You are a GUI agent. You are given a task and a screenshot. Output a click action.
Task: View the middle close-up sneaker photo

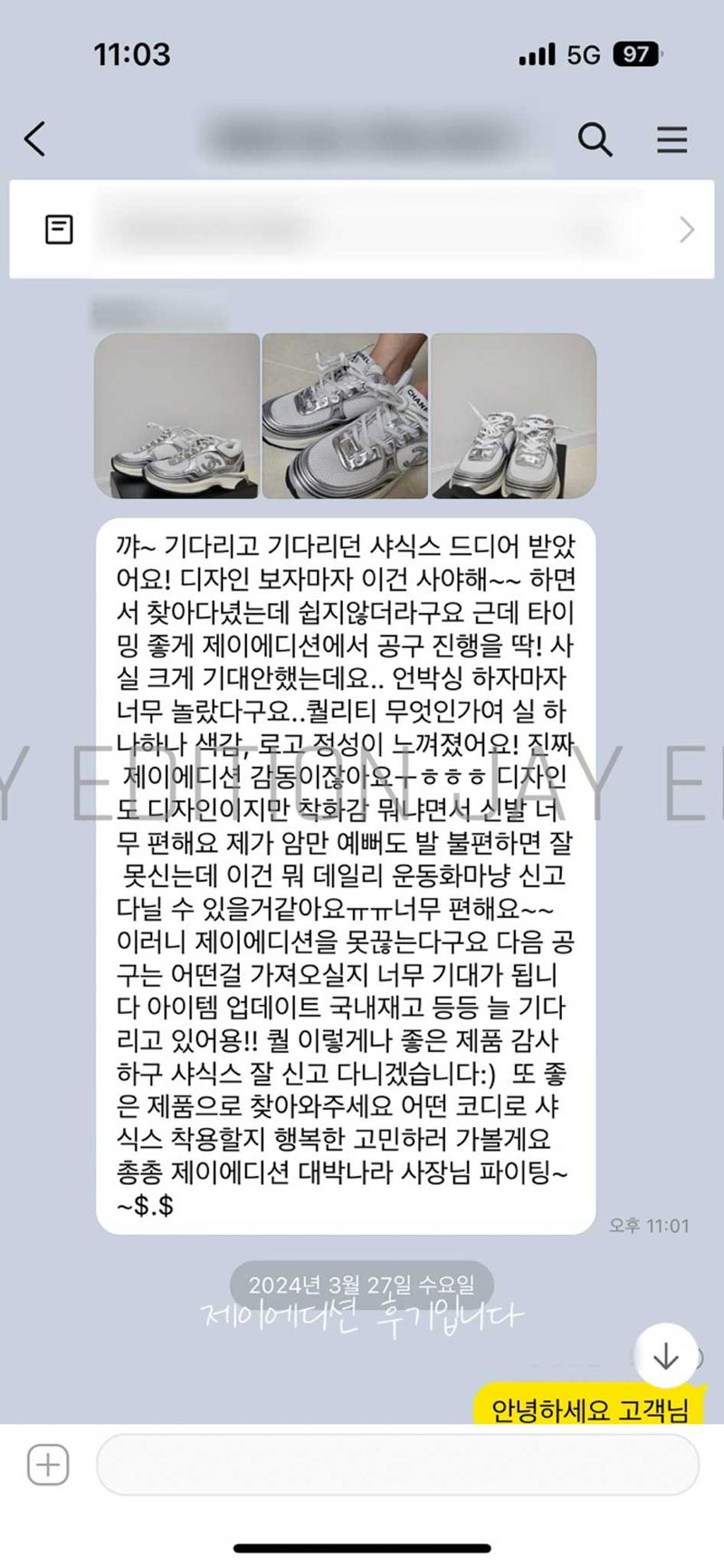[x=345, y=416]
